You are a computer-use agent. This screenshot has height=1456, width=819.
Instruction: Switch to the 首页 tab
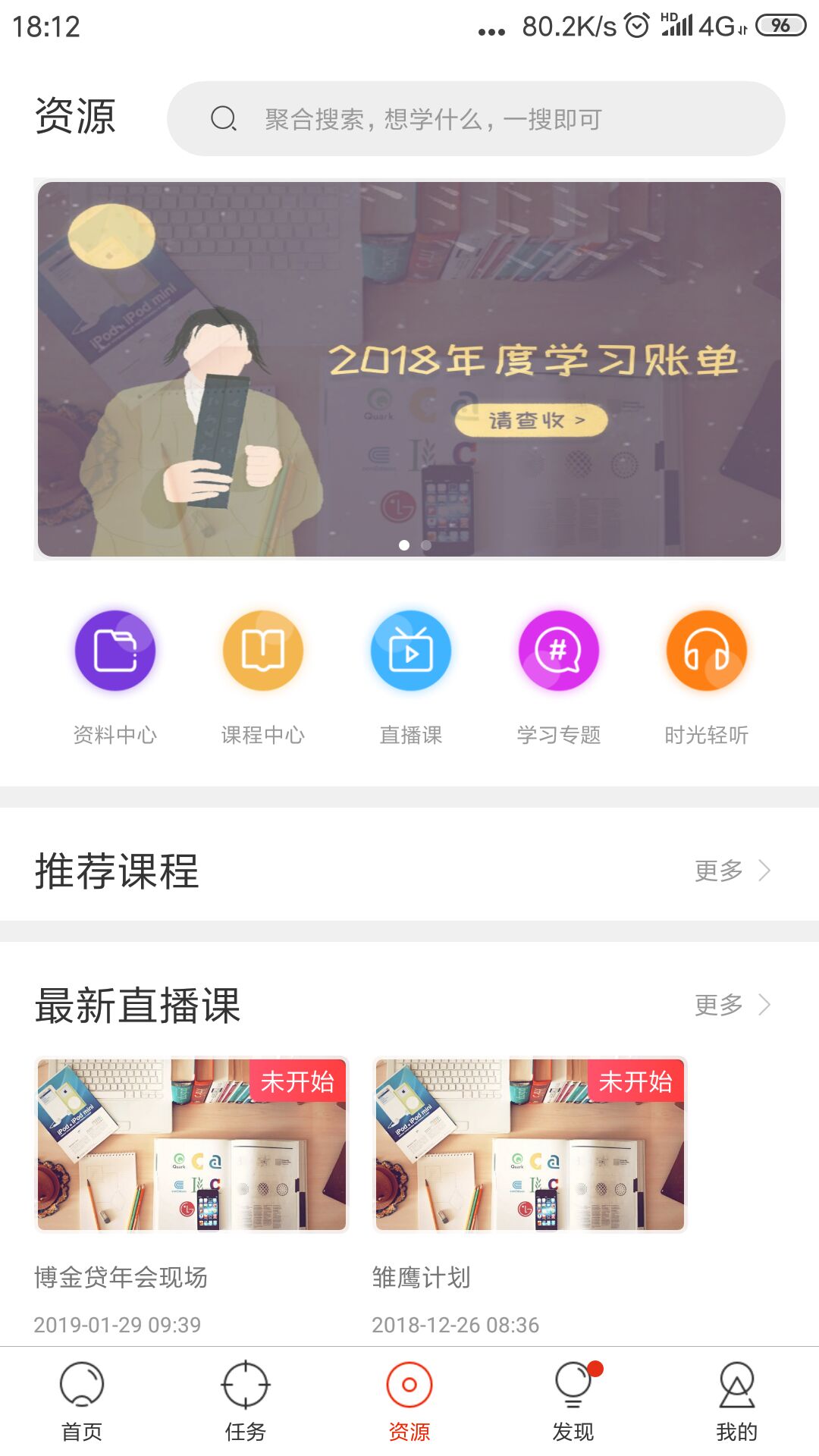click(82, 1401)
